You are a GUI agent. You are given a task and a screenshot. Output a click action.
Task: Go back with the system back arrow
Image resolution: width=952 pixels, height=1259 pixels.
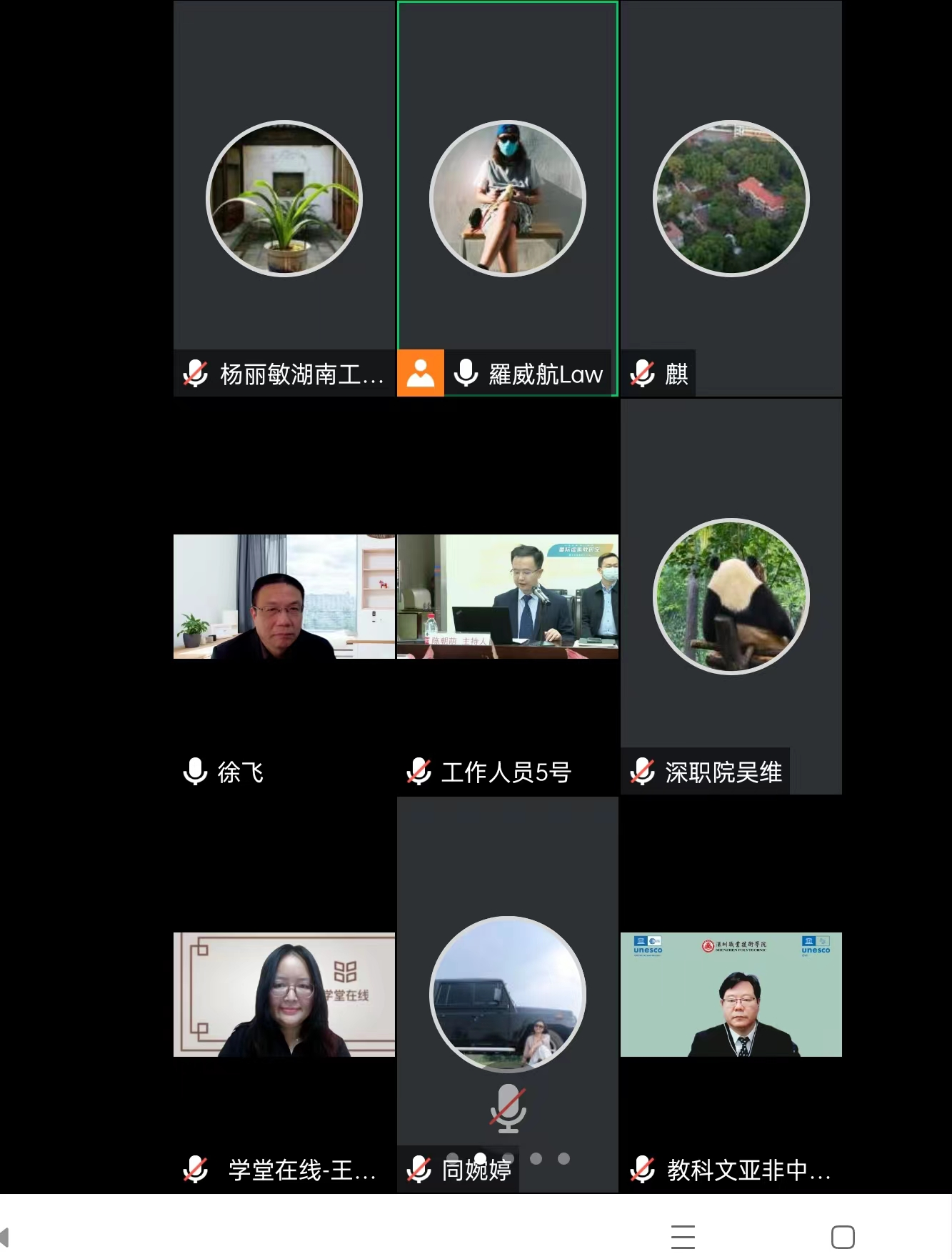click(6, 1237)
